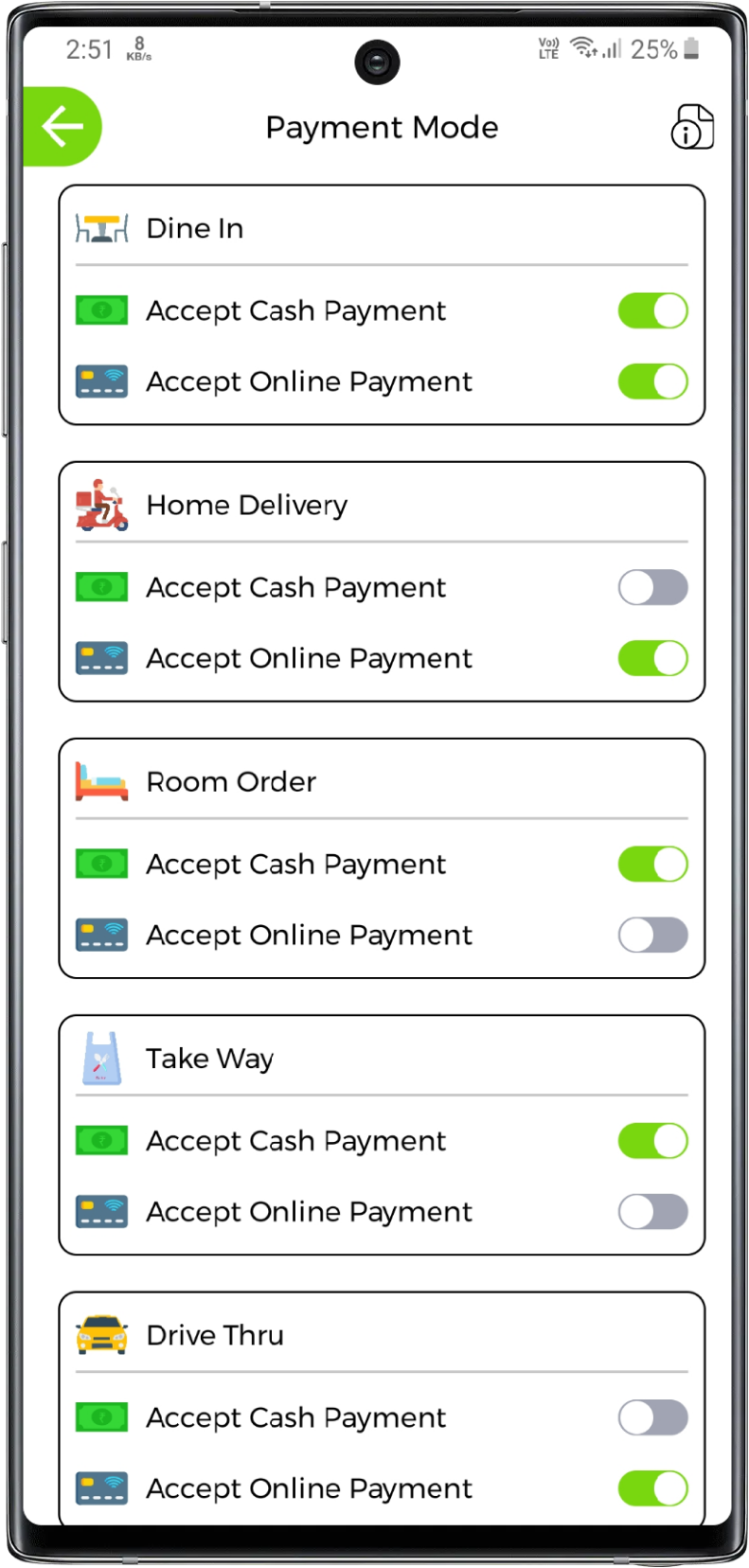Disable cash payment for Dine In

[x=652, y=311]
